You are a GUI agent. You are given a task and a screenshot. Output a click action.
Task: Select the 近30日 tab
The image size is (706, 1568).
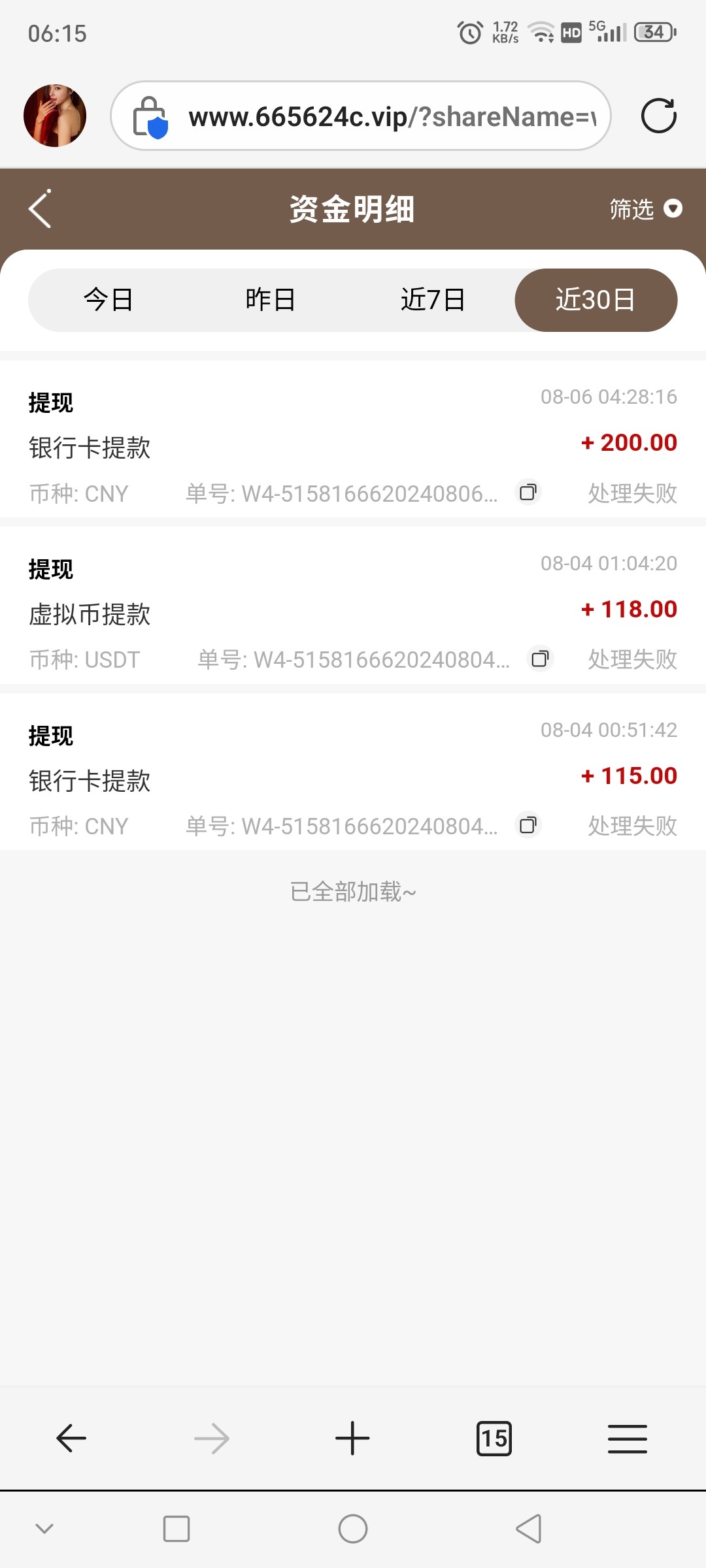point(596,300)
